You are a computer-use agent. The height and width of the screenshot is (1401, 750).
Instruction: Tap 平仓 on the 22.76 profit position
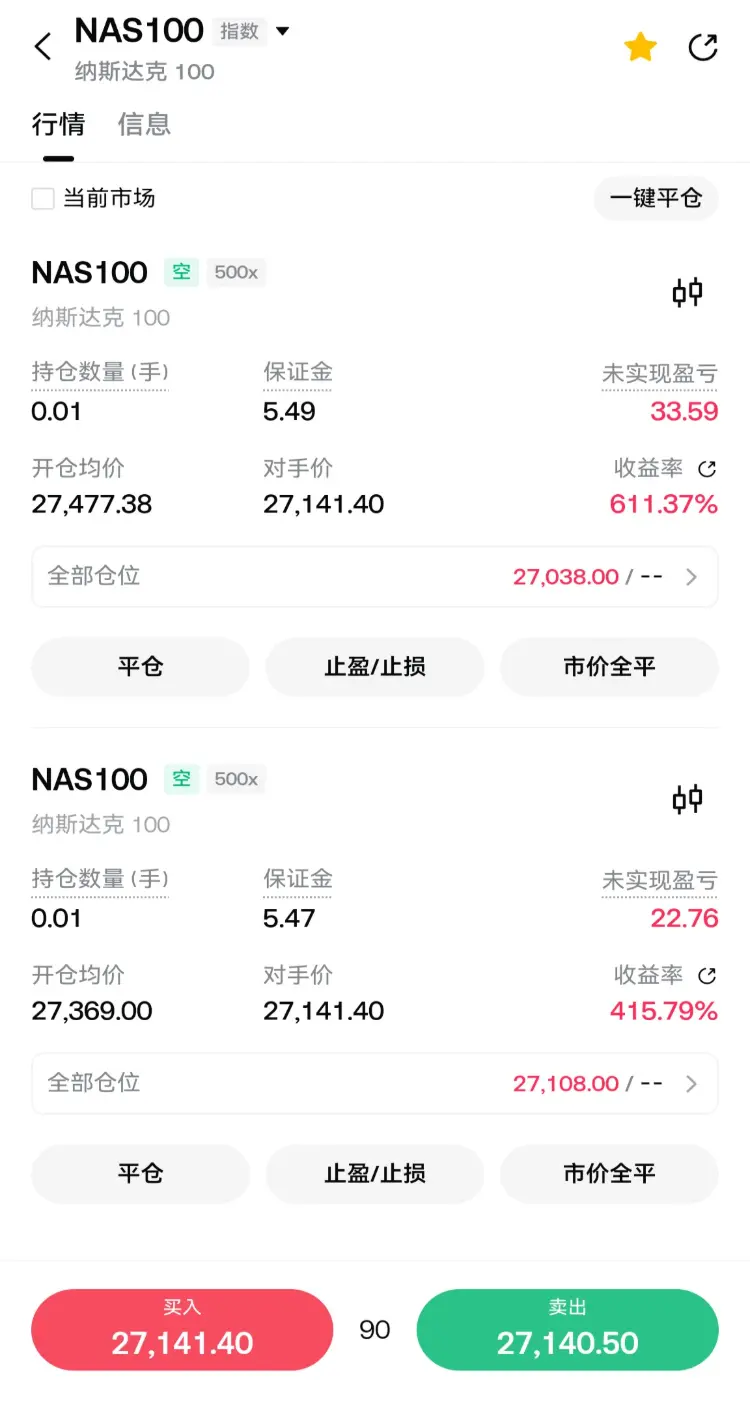click(x=141, y=1173)
